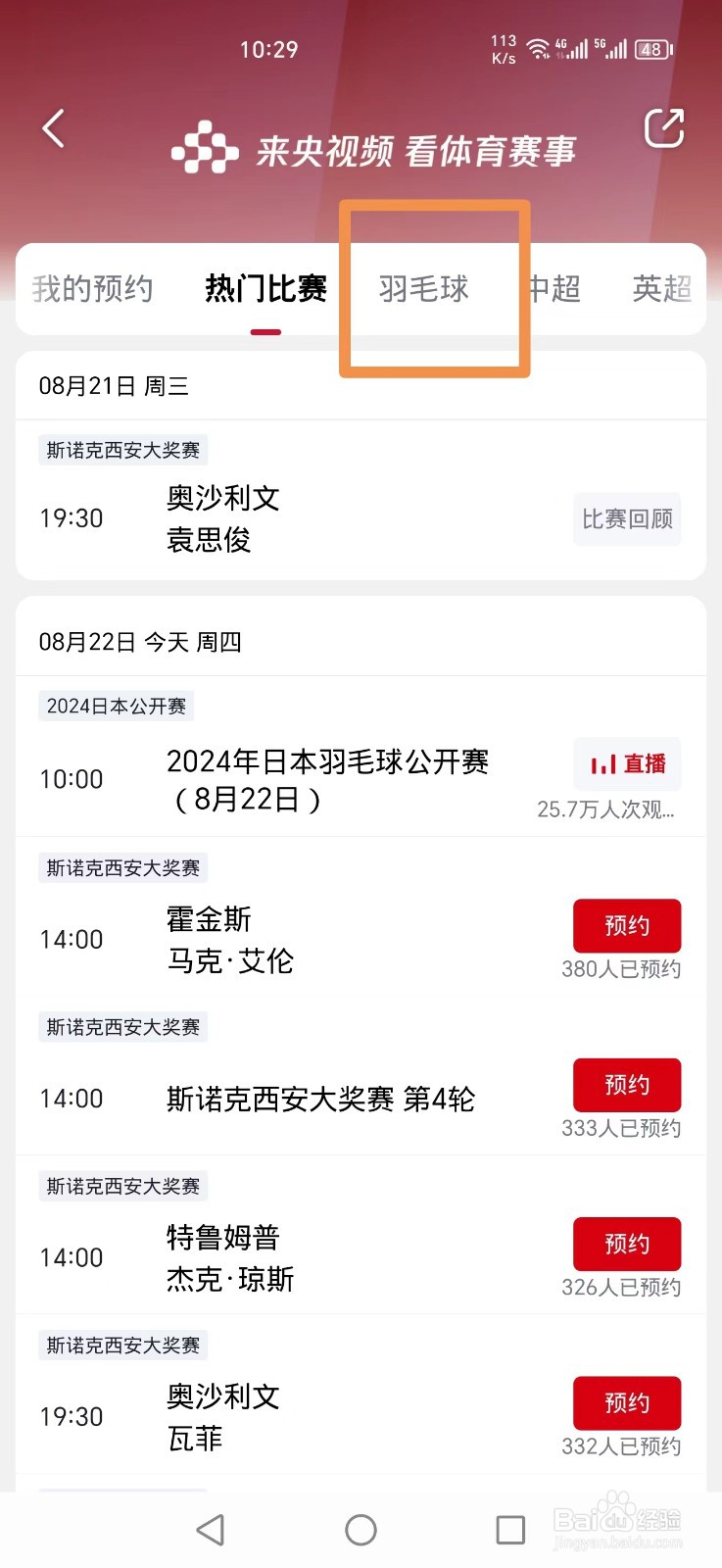Screen dimensions: 722x1568
Task: Reserve 斯诺克西安大奖赛 第4轮
Action: point(627,1085)
